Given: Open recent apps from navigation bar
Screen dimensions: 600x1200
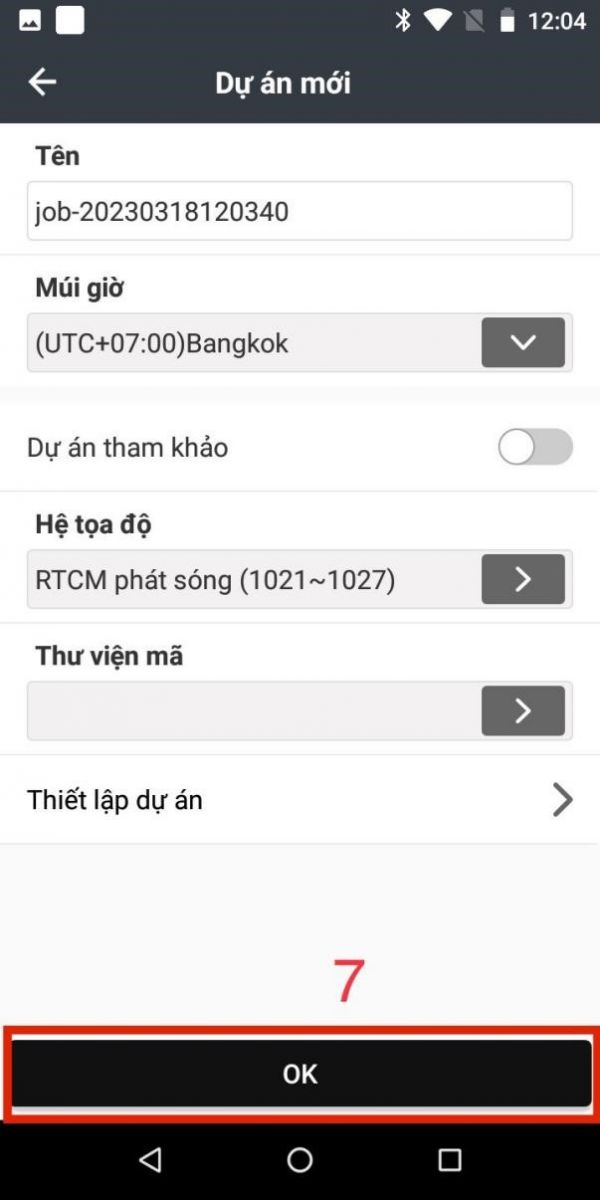Looking at the screenshot, I should (450, 1160).
